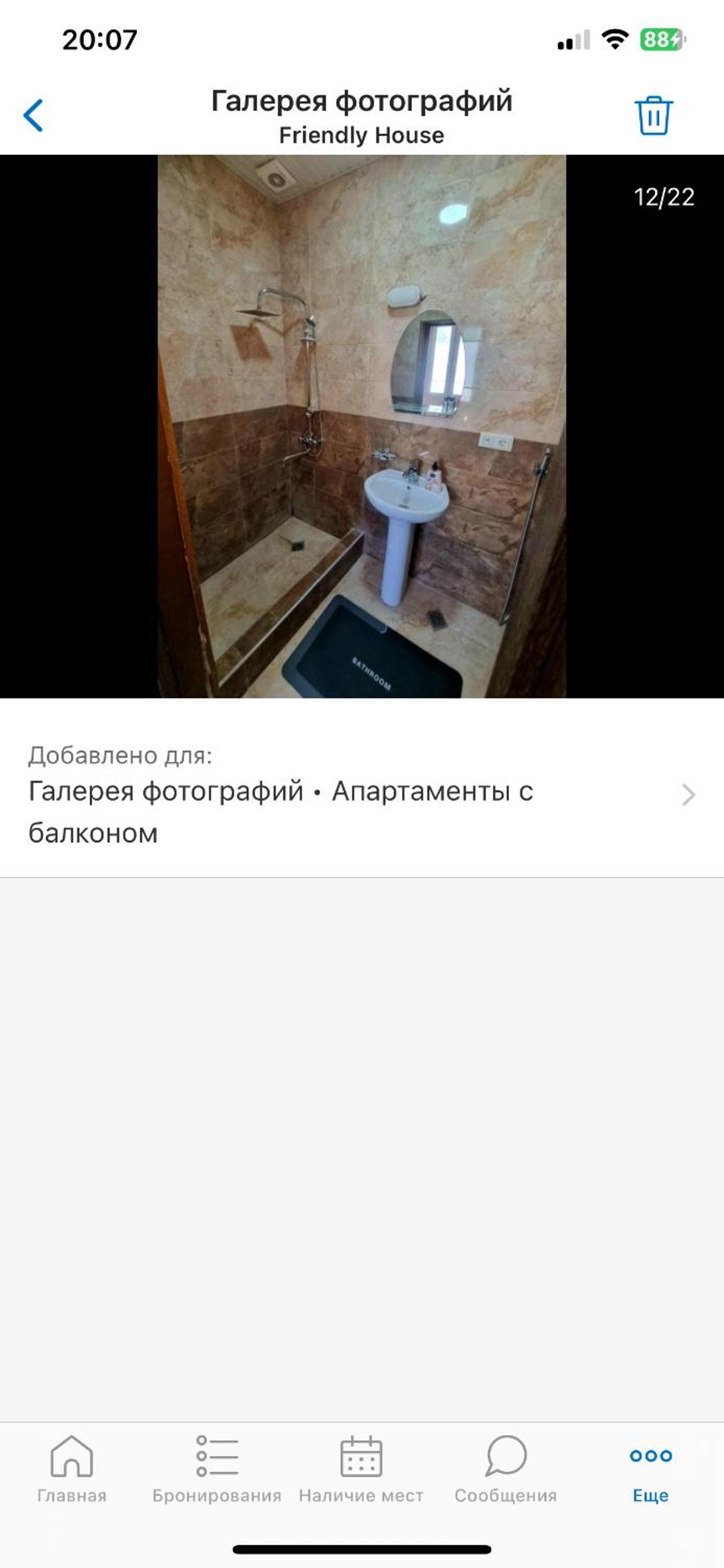Go to the Наличие мест tab
The width and height of the screenshot is (724, 1568).
pyautogui.click(x=361, y=1469)
